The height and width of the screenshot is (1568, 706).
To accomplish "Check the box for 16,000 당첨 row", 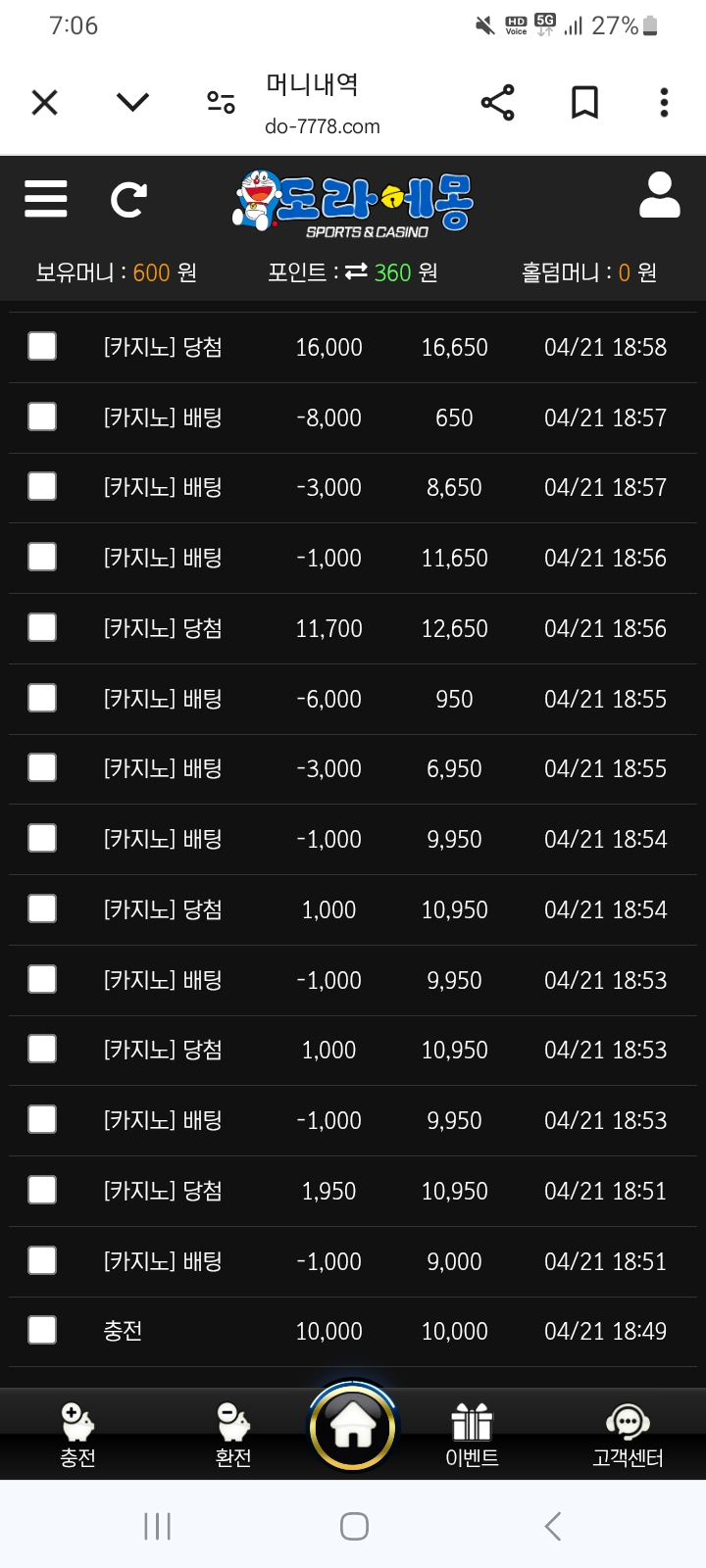I will pos(42,346).
